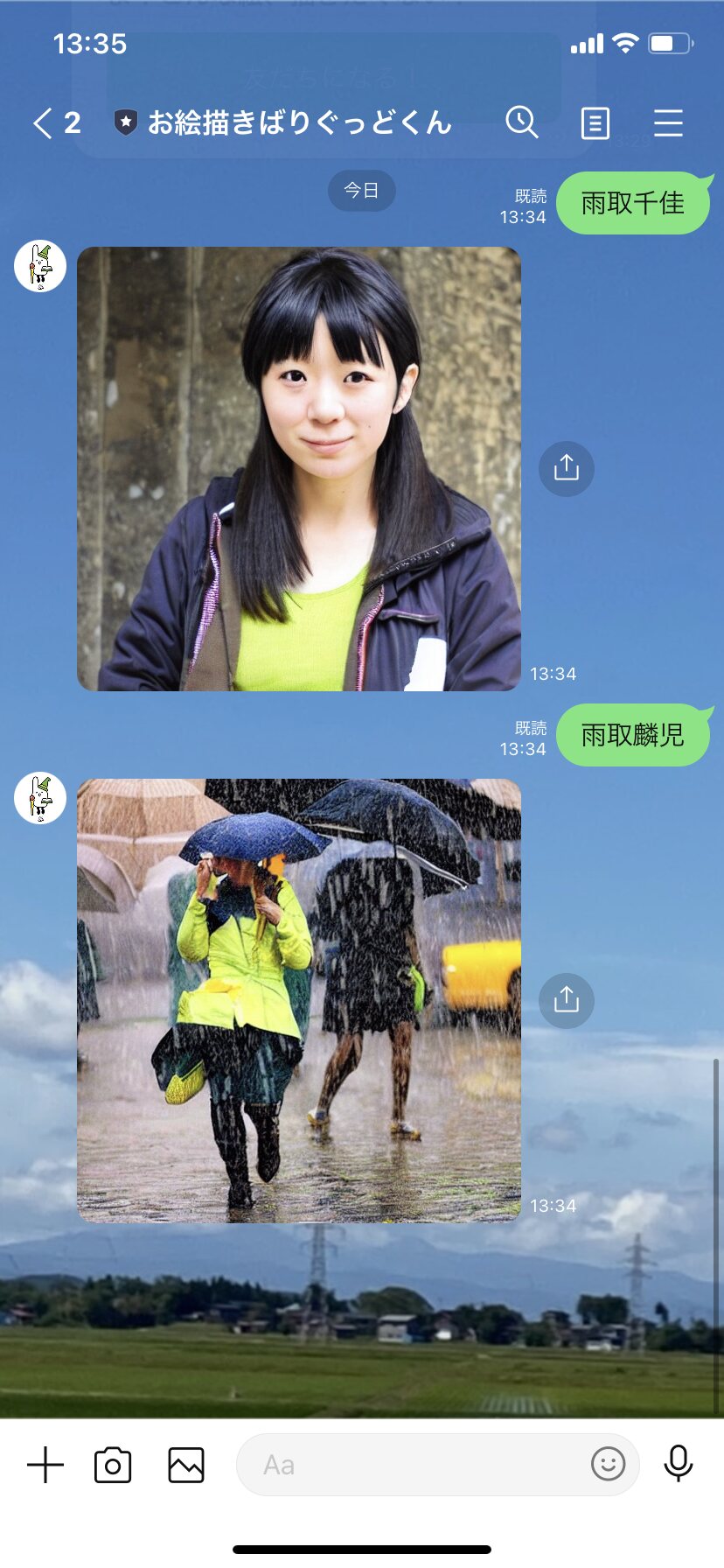Open the emoji and sticker picker
Image resolution: width=724 pixels, height=1568 pixels.
pos(609,1464)
